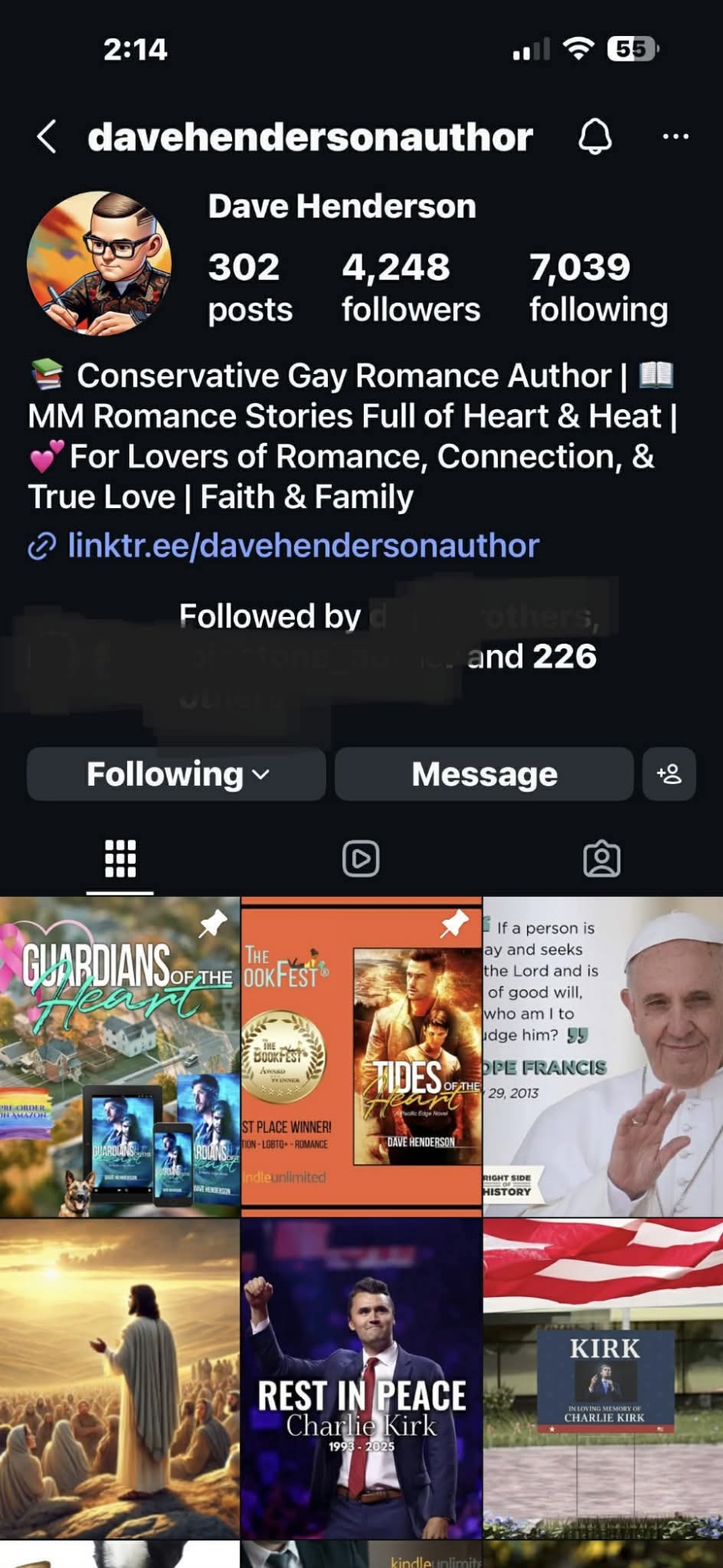Screen dimensions: 723x1568
Task: Switch to the Reels tab
Action: coord(361,858)
